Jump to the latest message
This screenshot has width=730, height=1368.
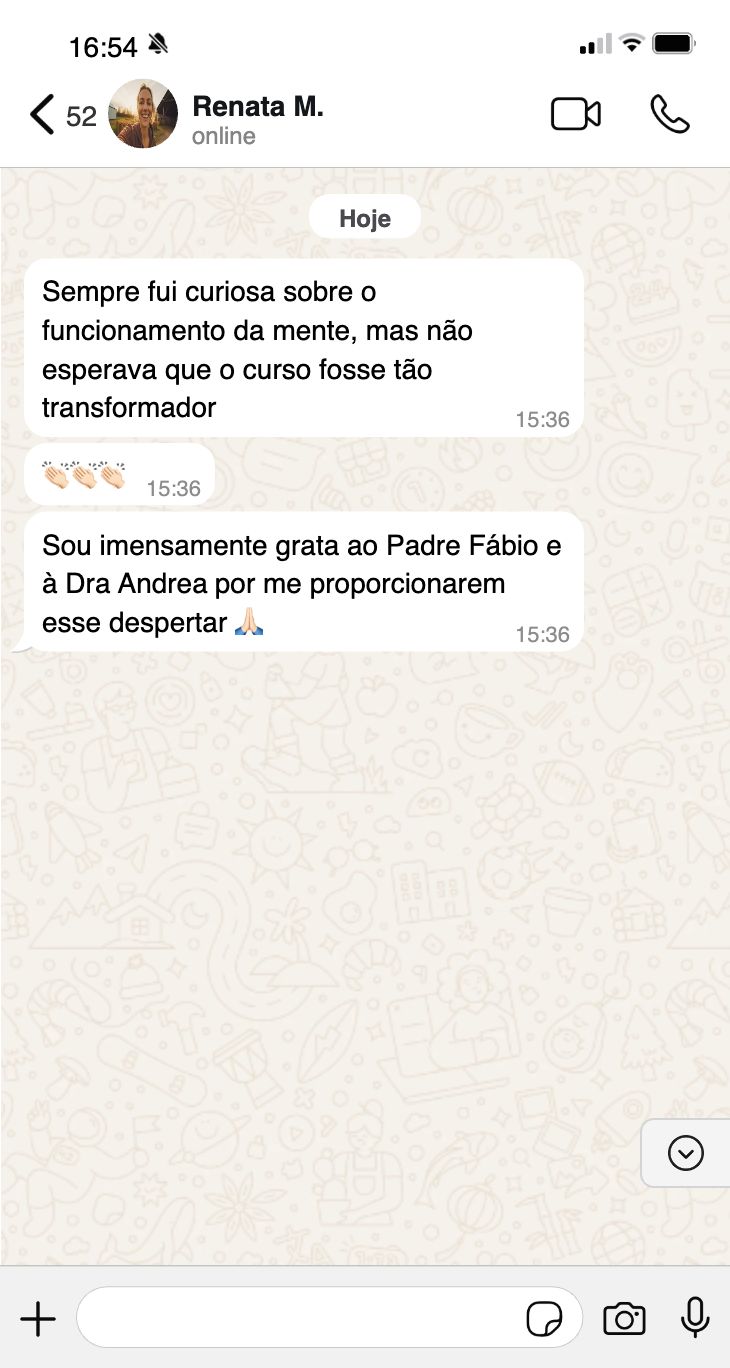click(686, 1153)
